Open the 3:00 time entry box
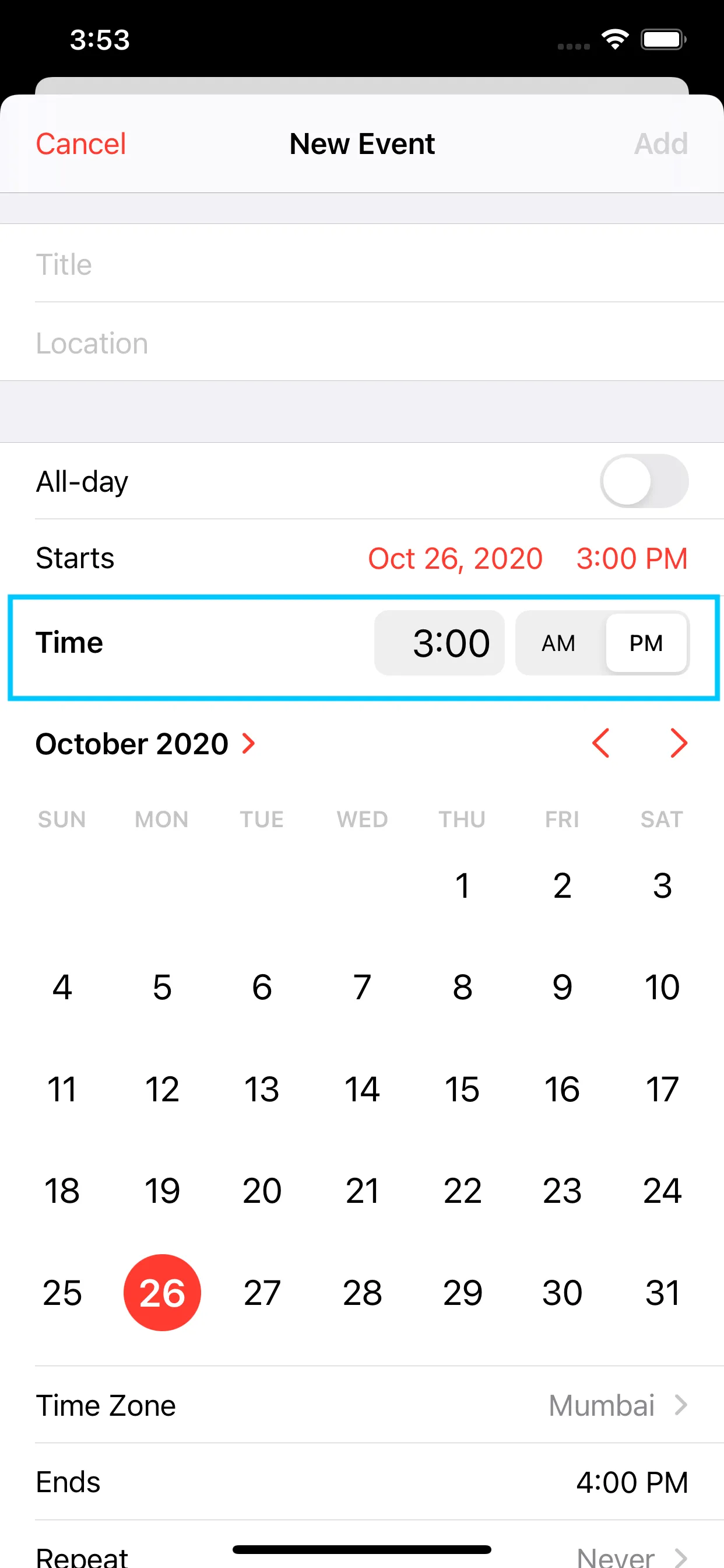This screenshot has height=1568, width=724. (440, 643)
